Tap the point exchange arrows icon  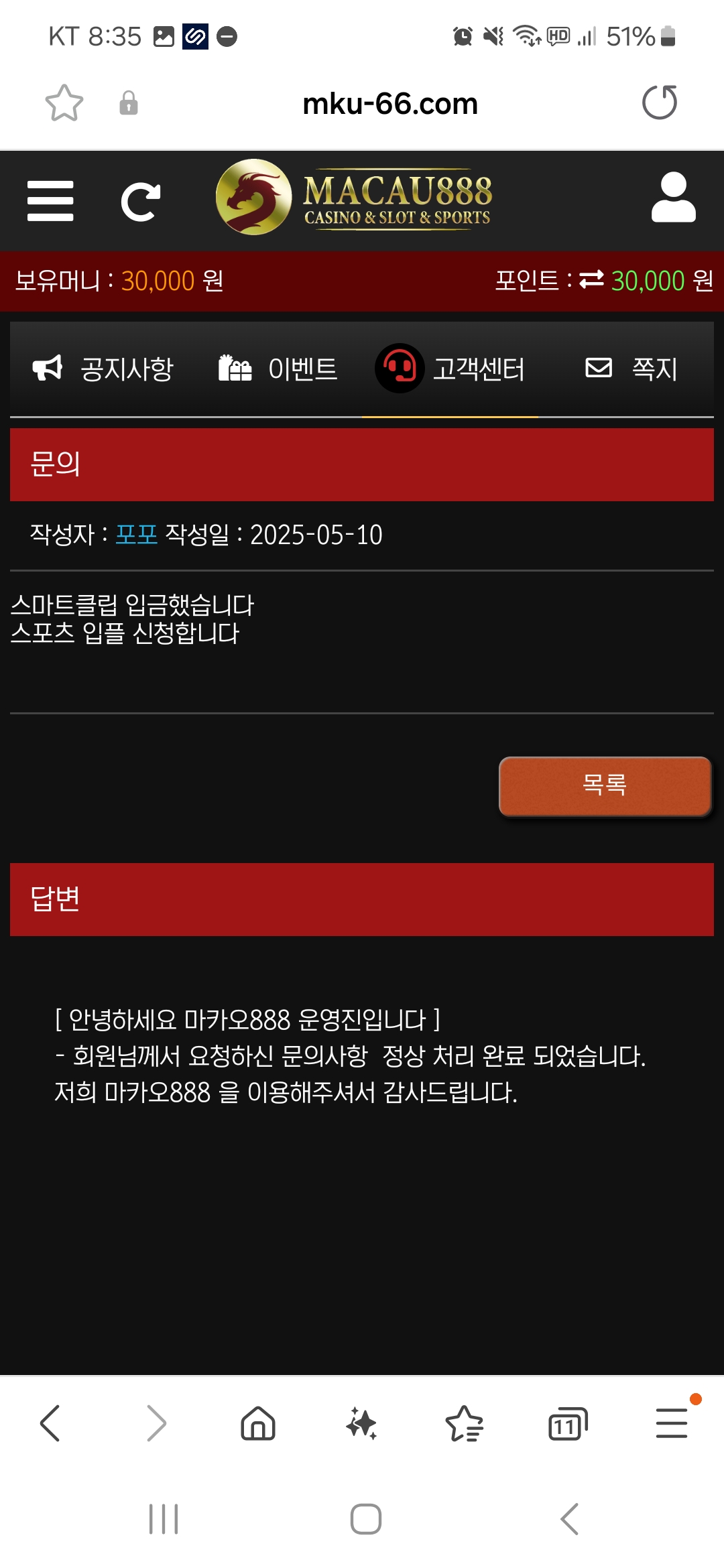(x=591, y=279)
